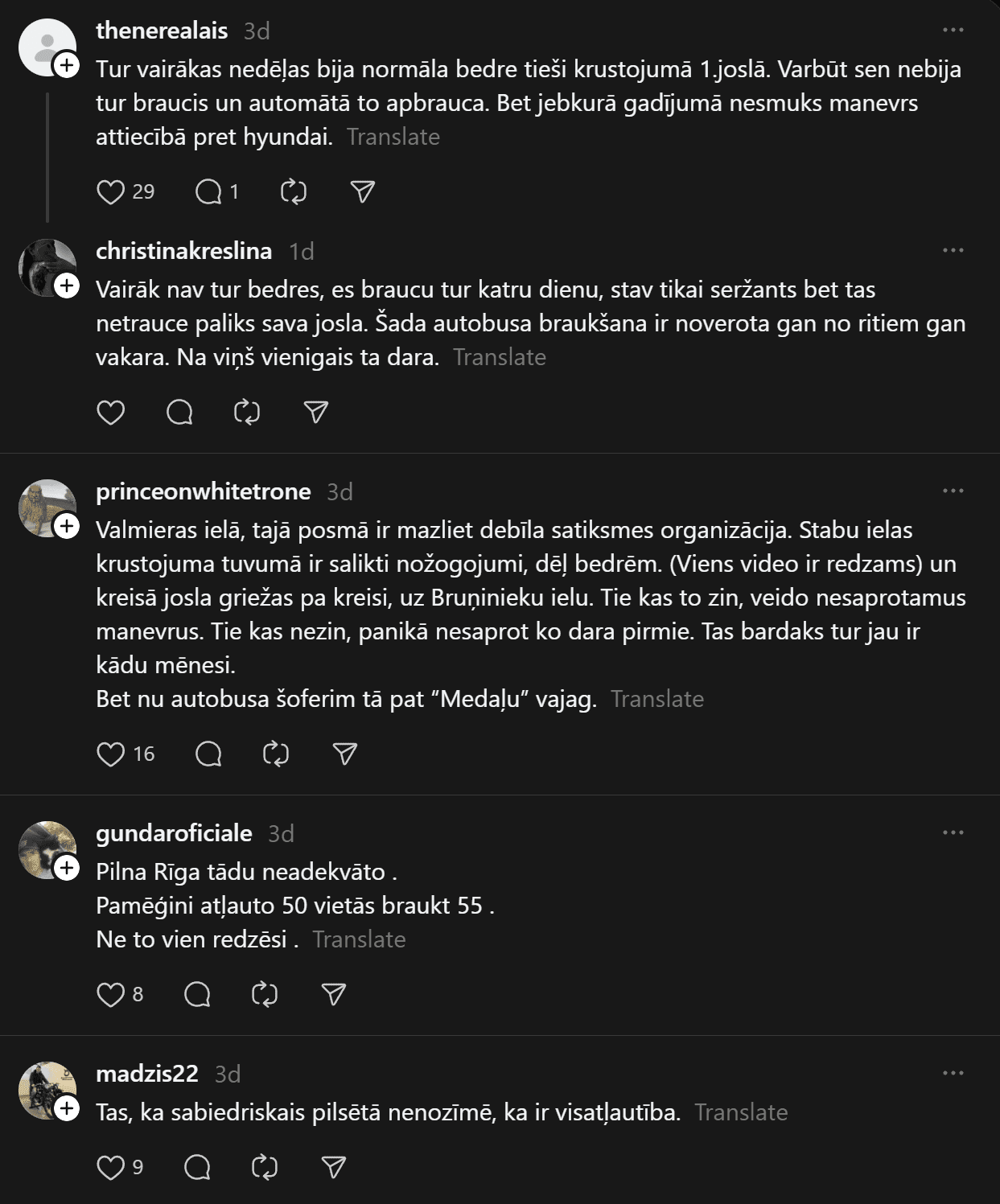Translate gundaroficiale's comment
The width and height of the screenshot is (1000, 1204).
[x=359, y=939]
